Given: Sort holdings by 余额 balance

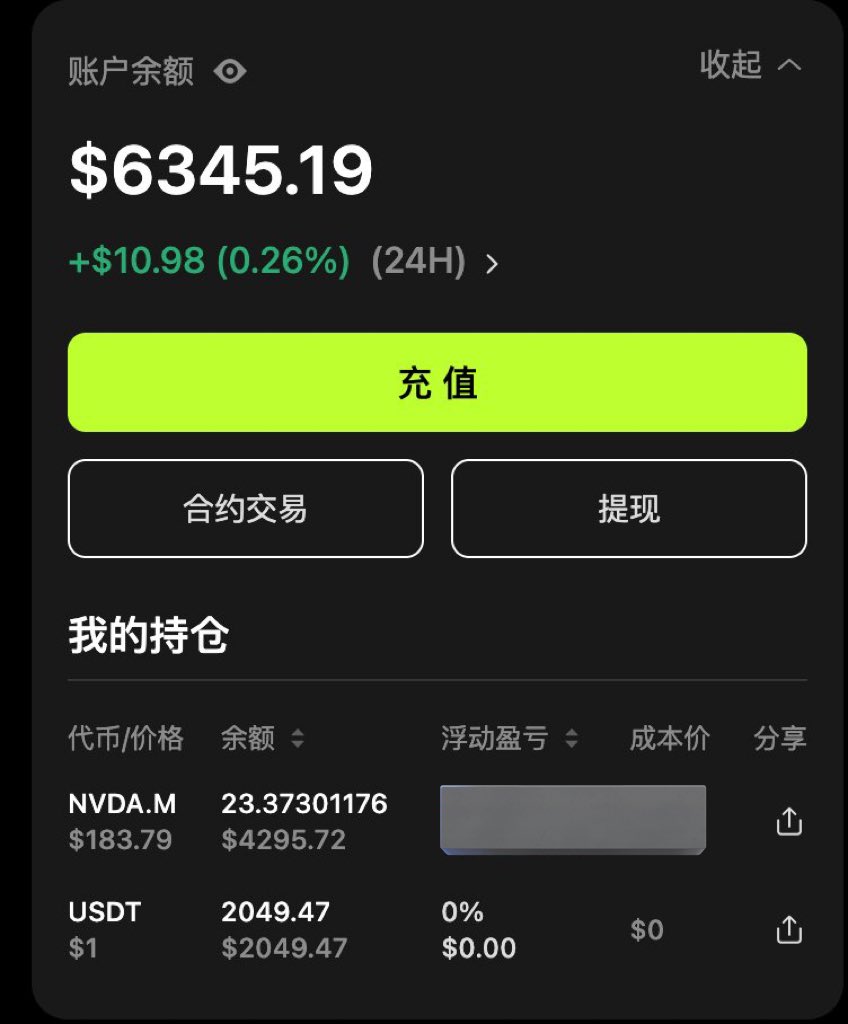Looking at the screenshot, I should point(296,739).
